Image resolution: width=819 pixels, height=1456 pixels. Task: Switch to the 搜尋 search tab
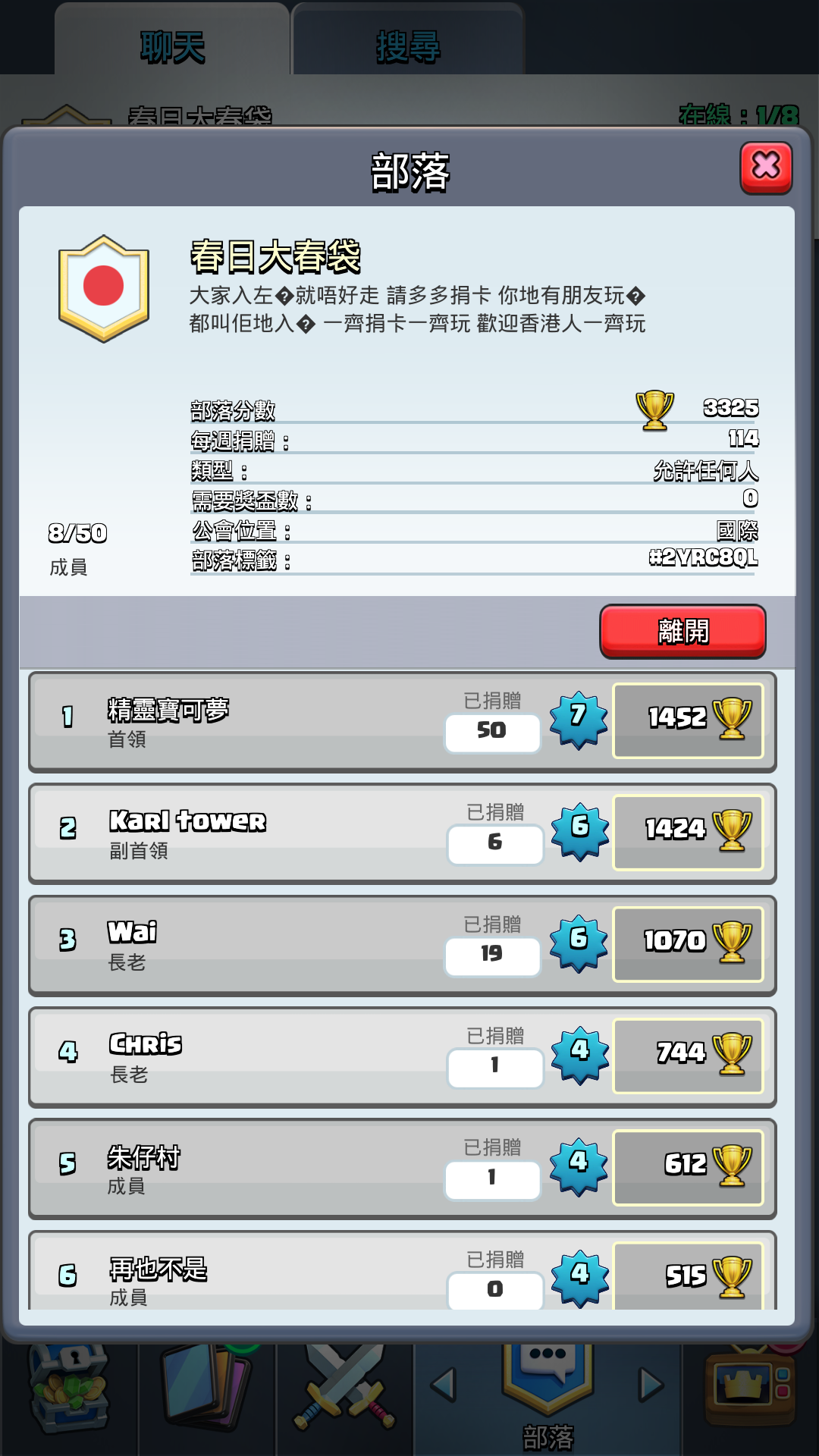(x=408, y=45)
